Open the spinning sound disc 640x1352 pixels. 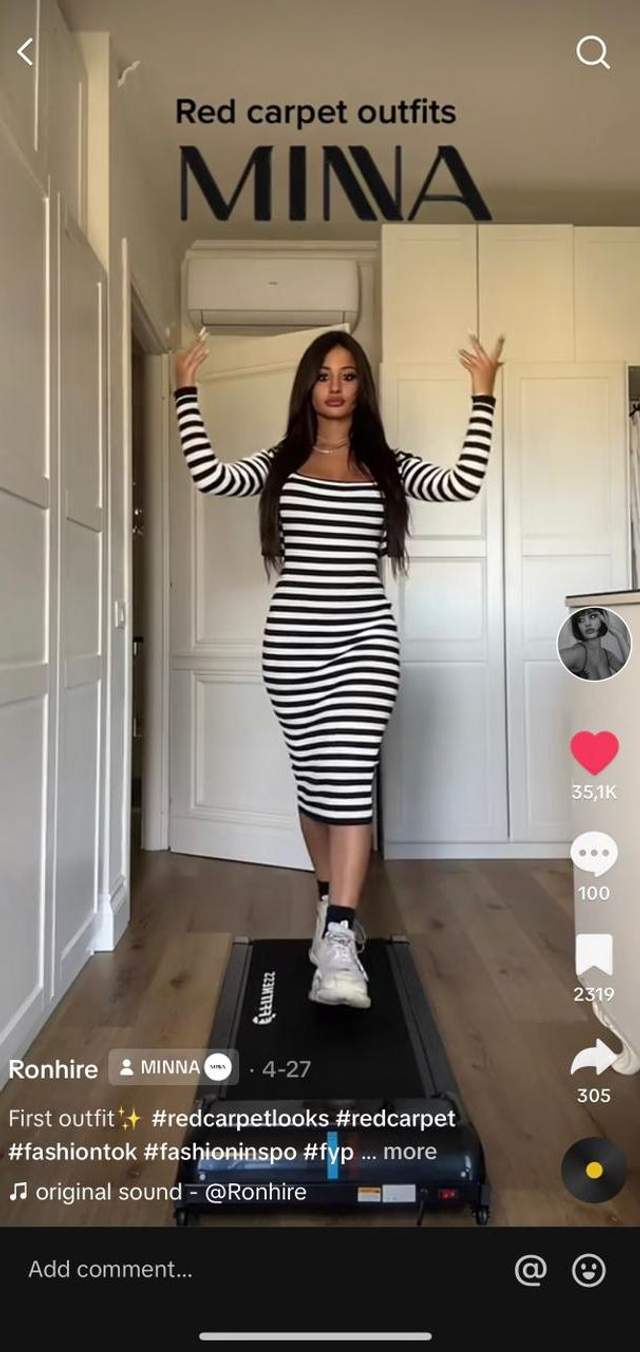(x=594, y=1169)
